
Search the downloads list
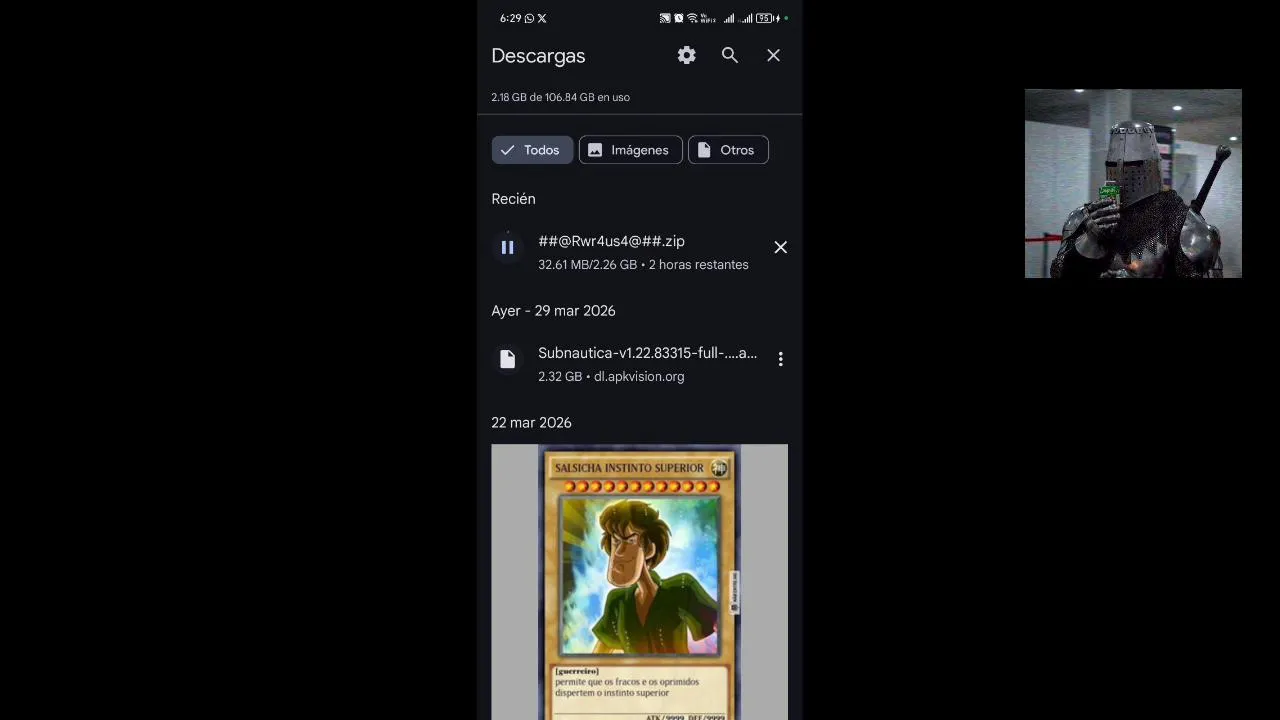pyautogui.click(x=730, y=56)
